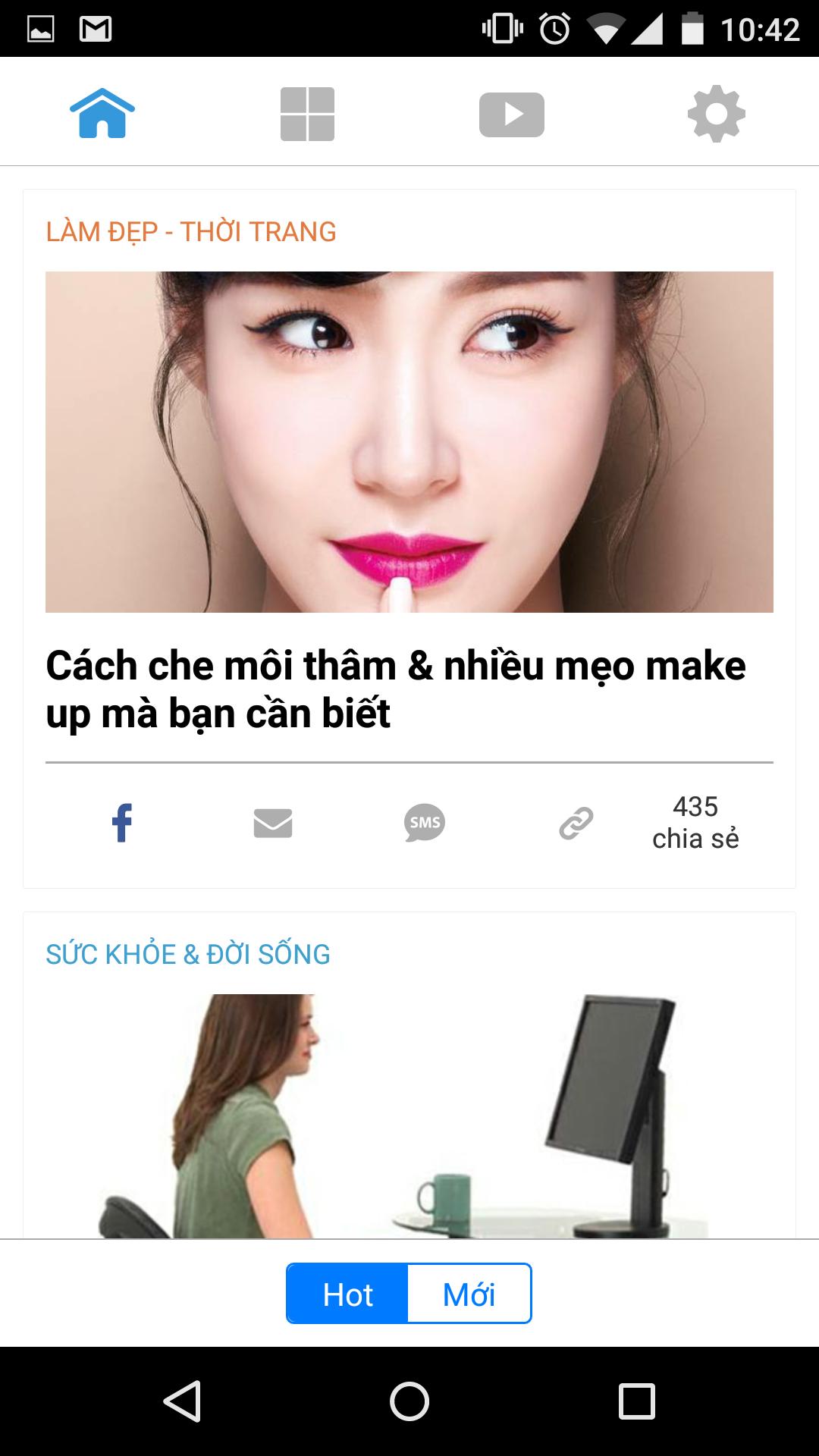Go to the home tab

click(102, 114)
